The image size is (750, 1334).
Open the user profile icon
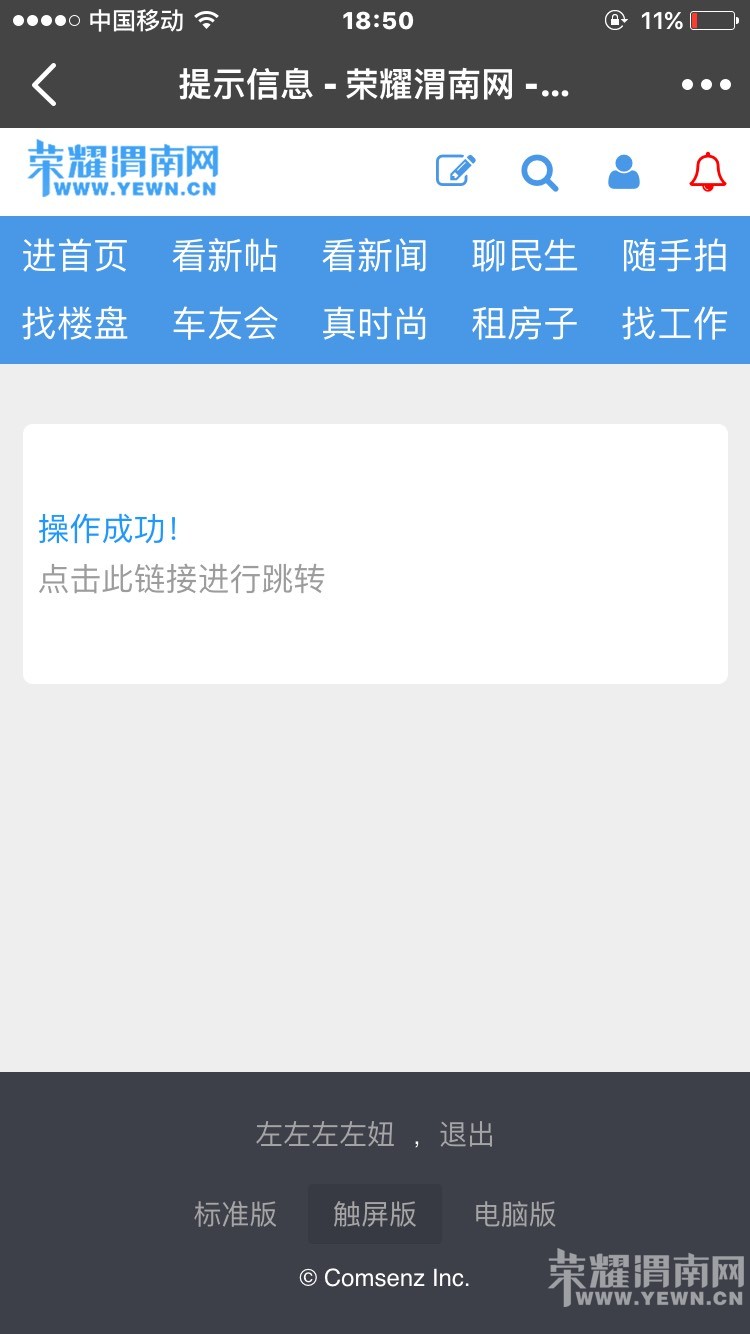pos(624,172)
